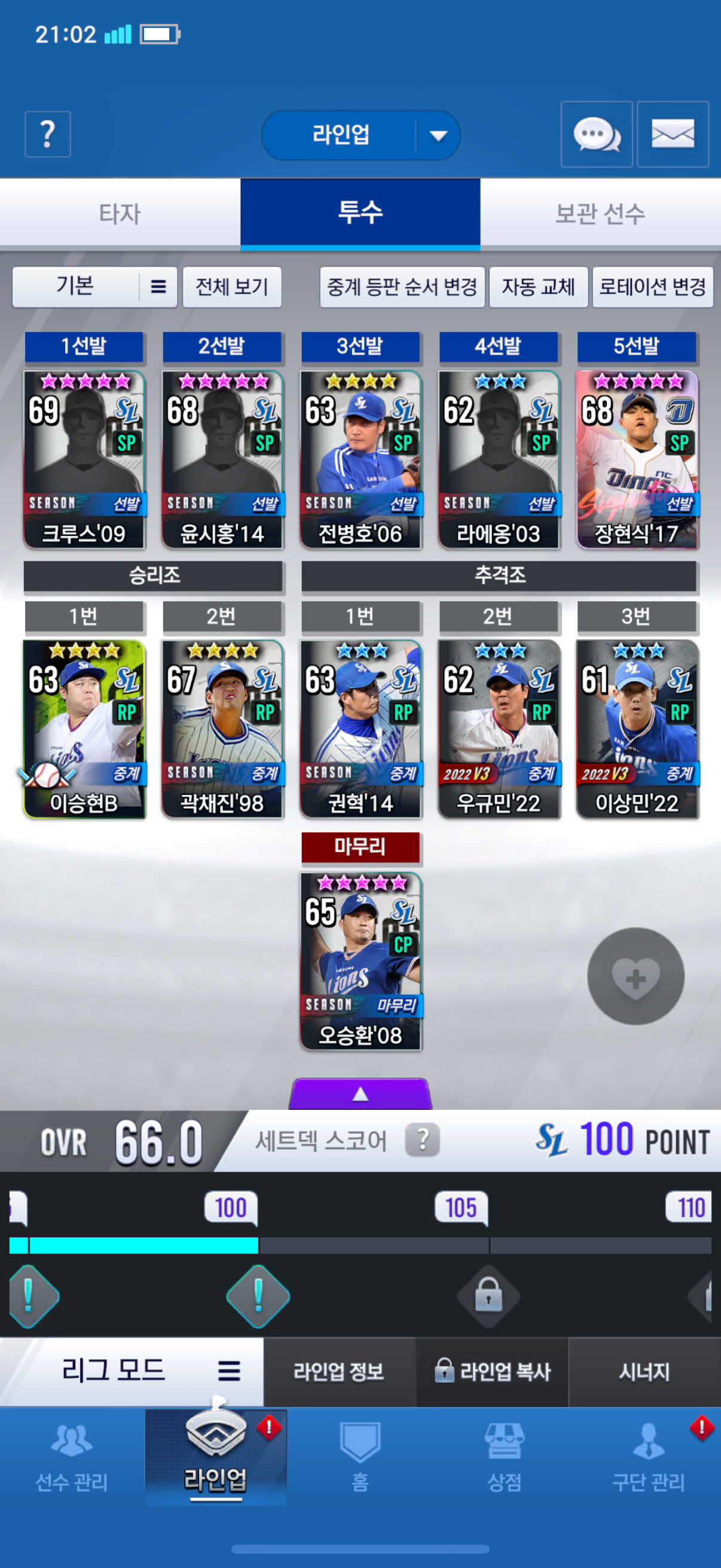The width and height of the screenshot is (721, 1568).
Task: Select the 장현식'17 player card
Action: pos(637,459)
